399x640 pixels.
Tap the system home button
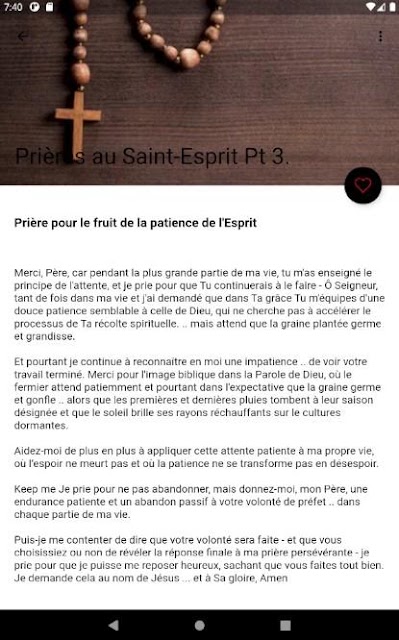(200, 625)
